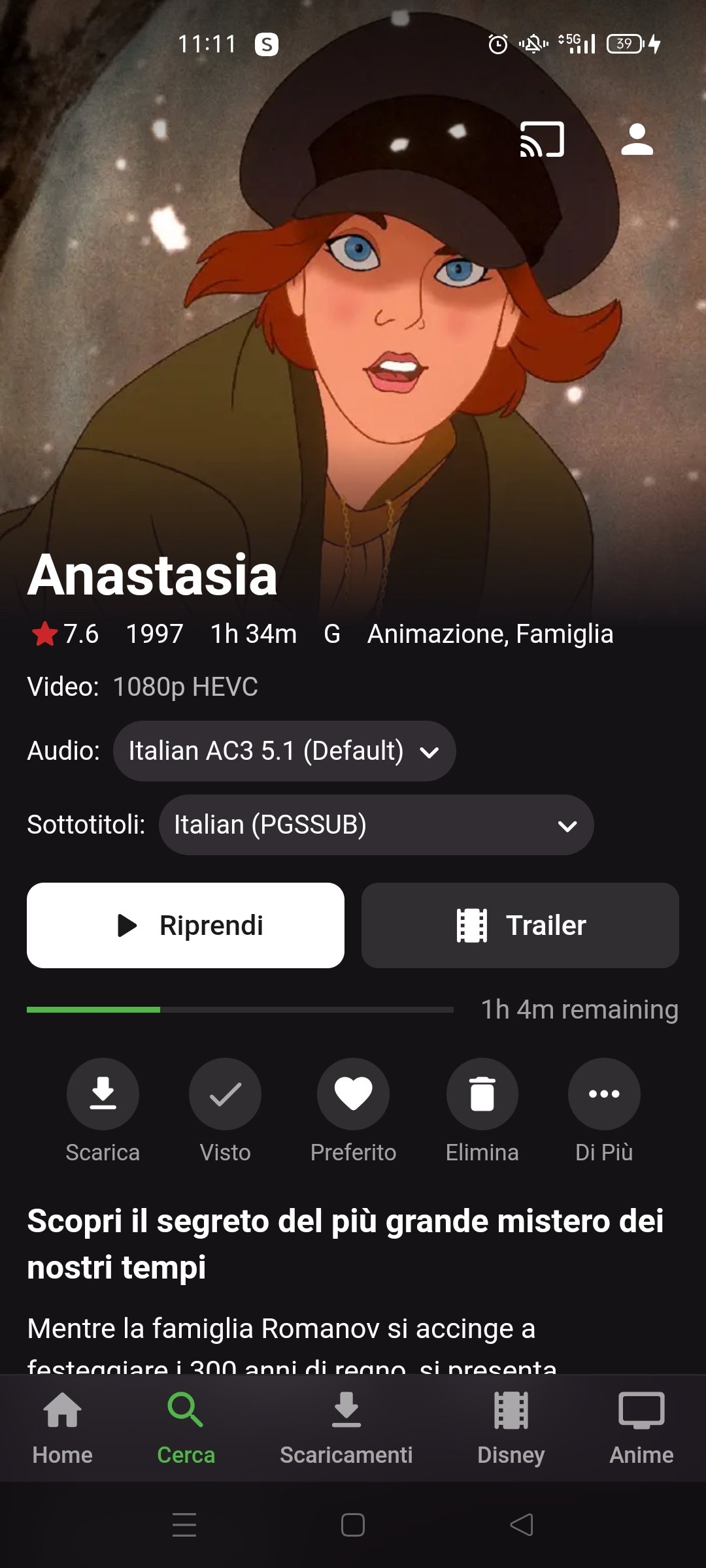Viewport: 706px width, 1568px height.
Task: Open the user profile icon
Action: point(637,139)
